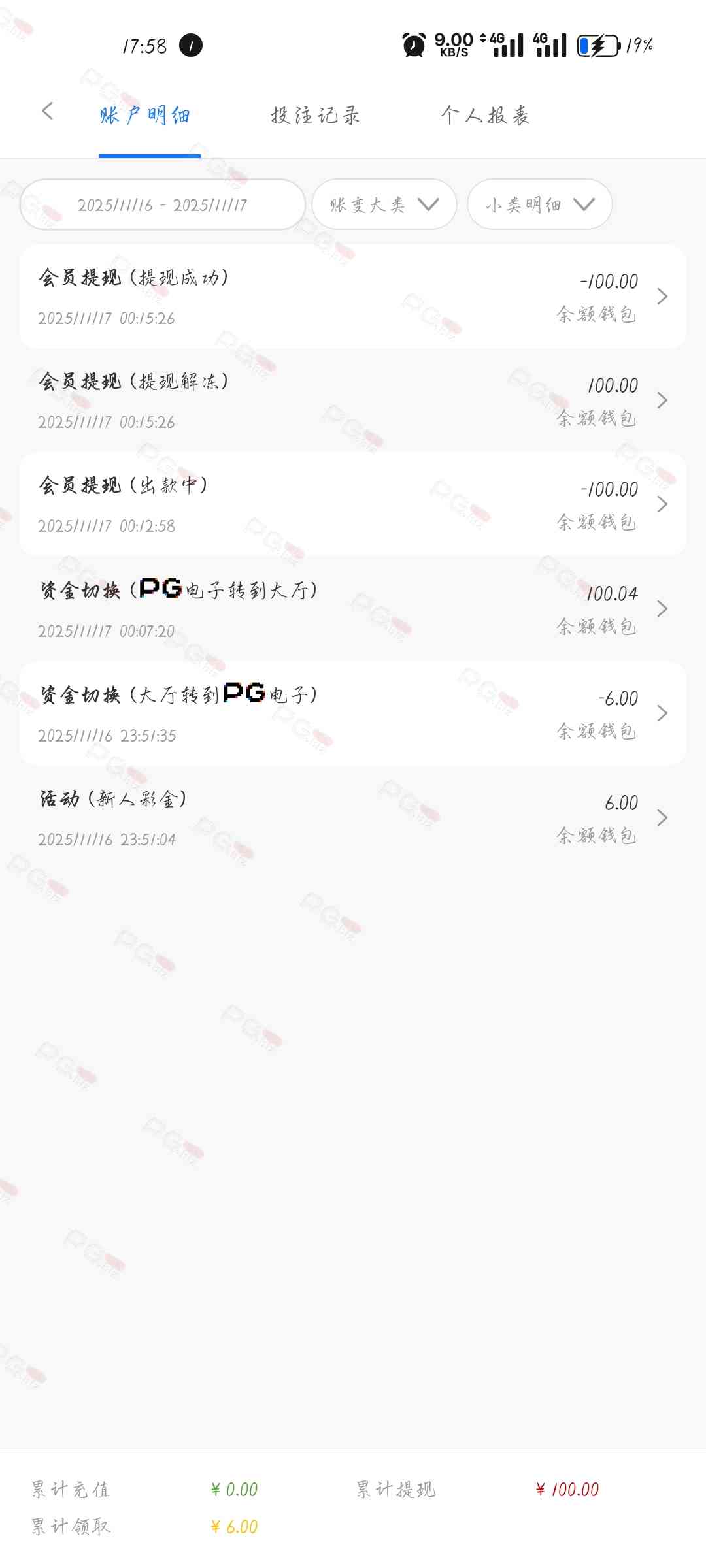Switch to the 投注记录 tab
Viewport: 706px width, 1568px height.
click(315, 116)
